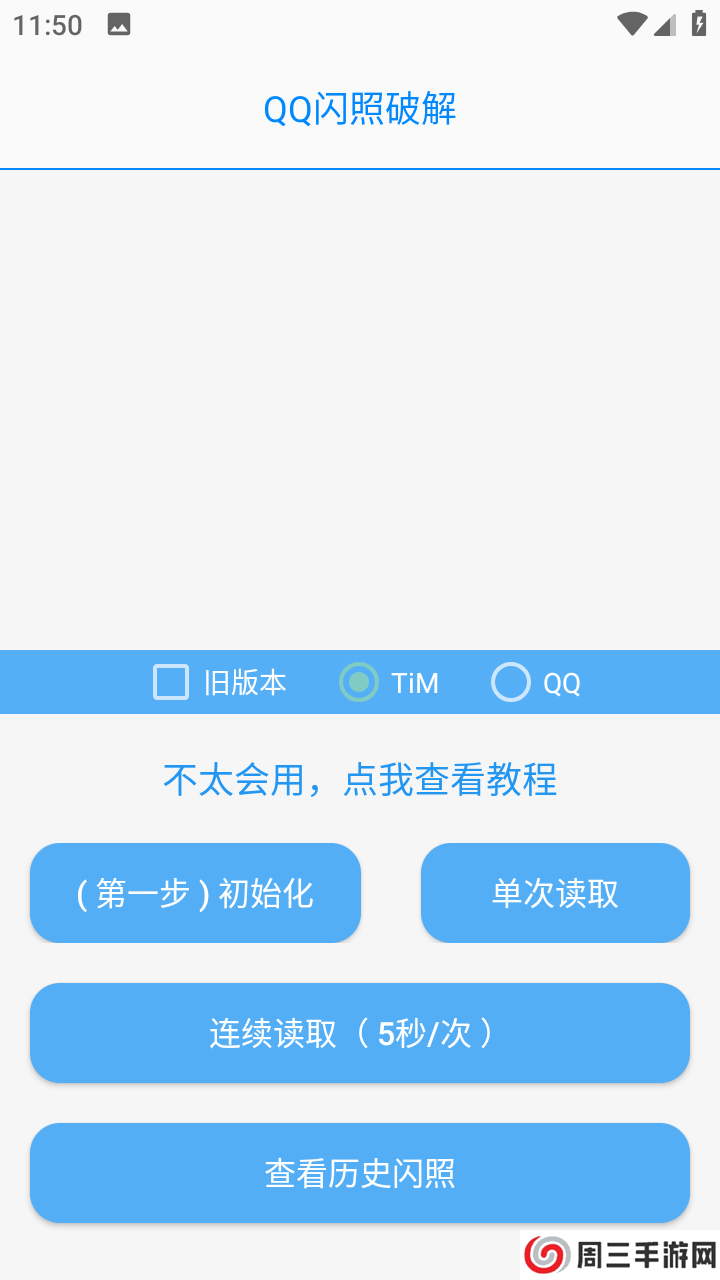
Task: Tap the blue title bar area
Action: coord(359,110)
